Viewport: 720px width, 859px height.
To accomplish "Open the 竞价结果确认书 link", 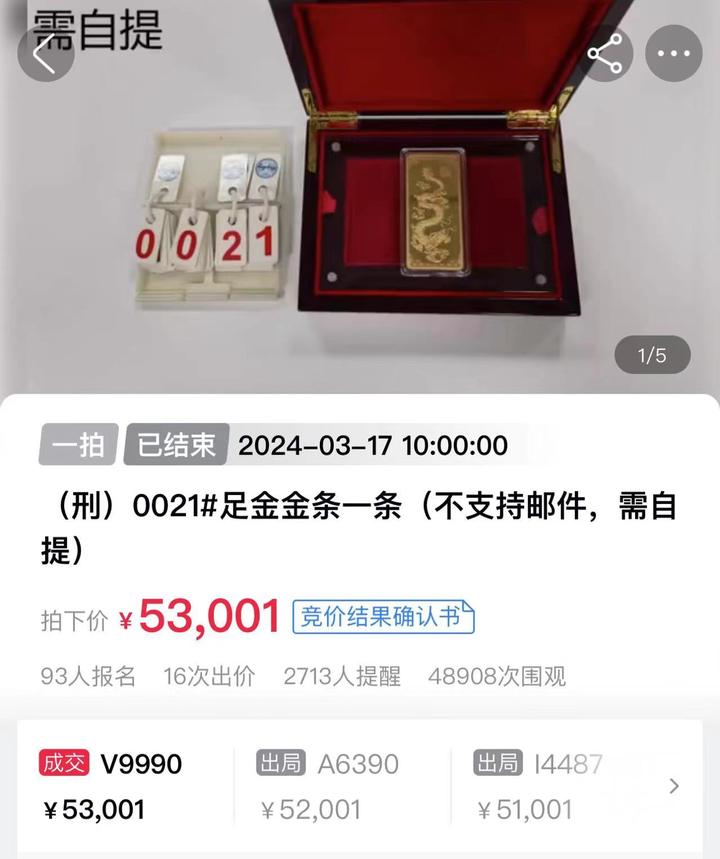I will coord(383,617).
